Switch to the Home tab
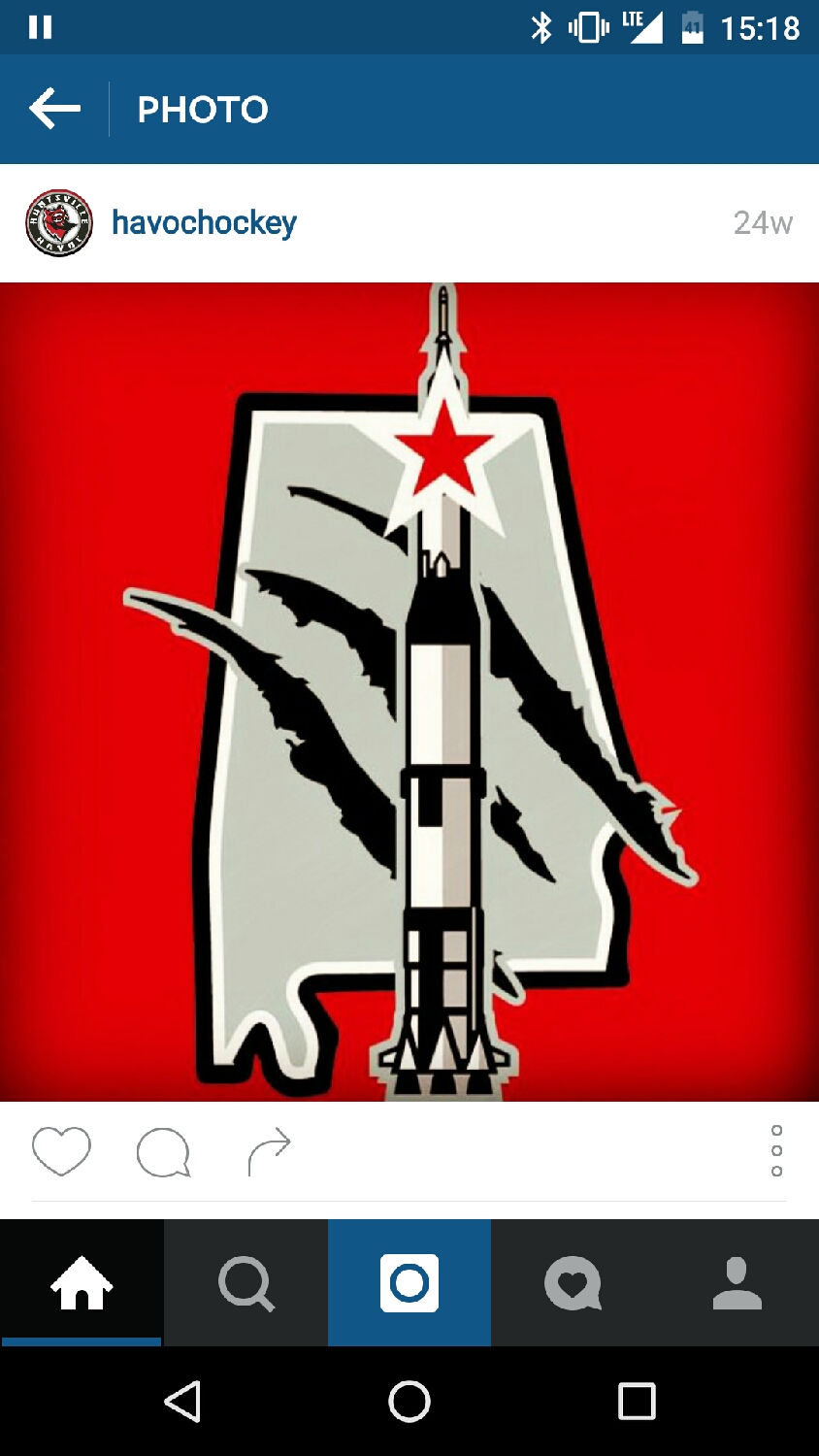 click(82, 1283)
